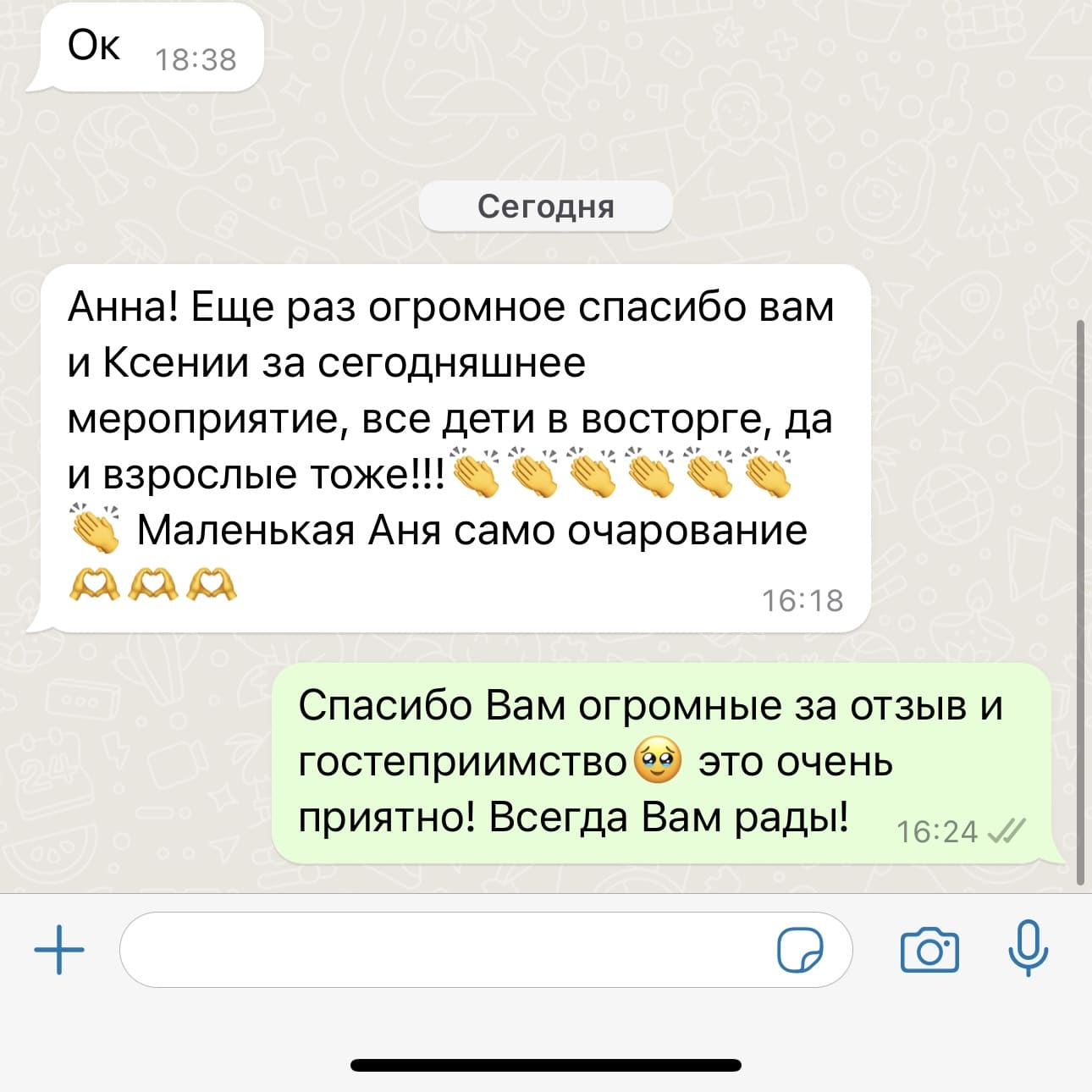
Task: Open the sticker picker
Action: [799, 950]
